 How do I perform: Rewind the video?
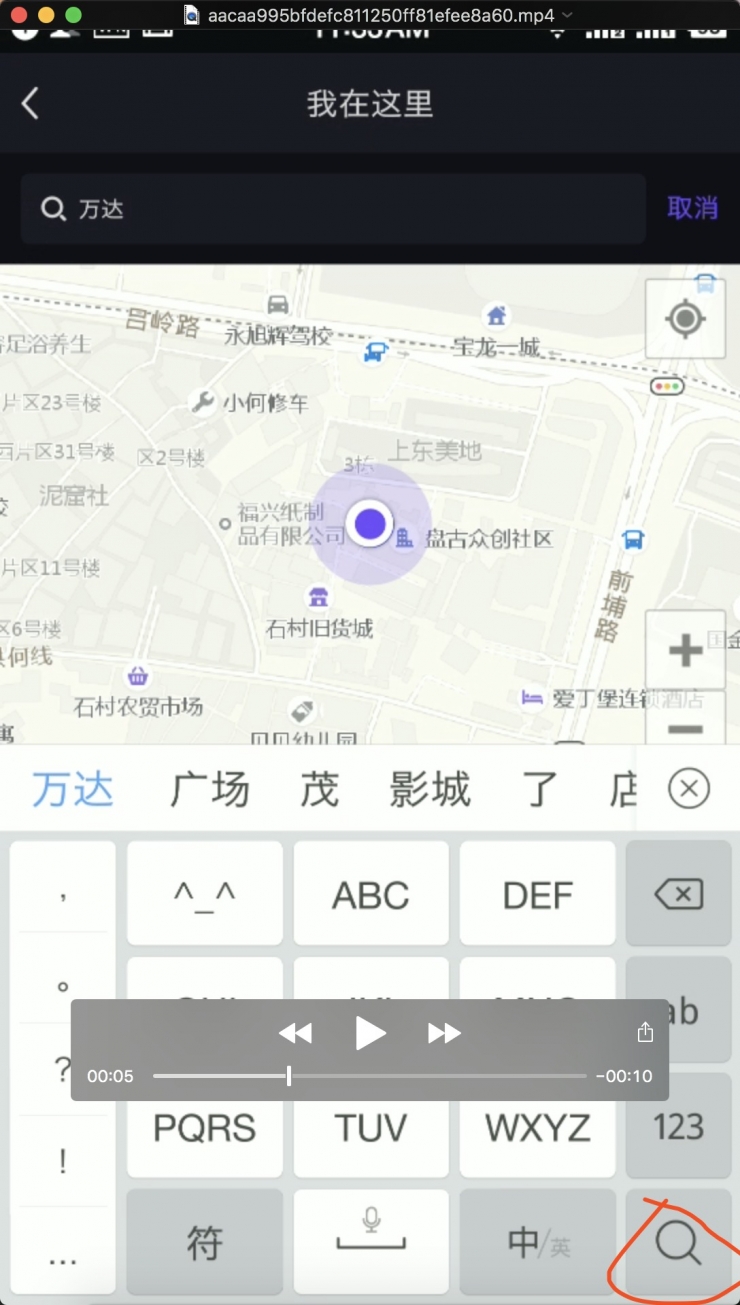click(295, 1033)
